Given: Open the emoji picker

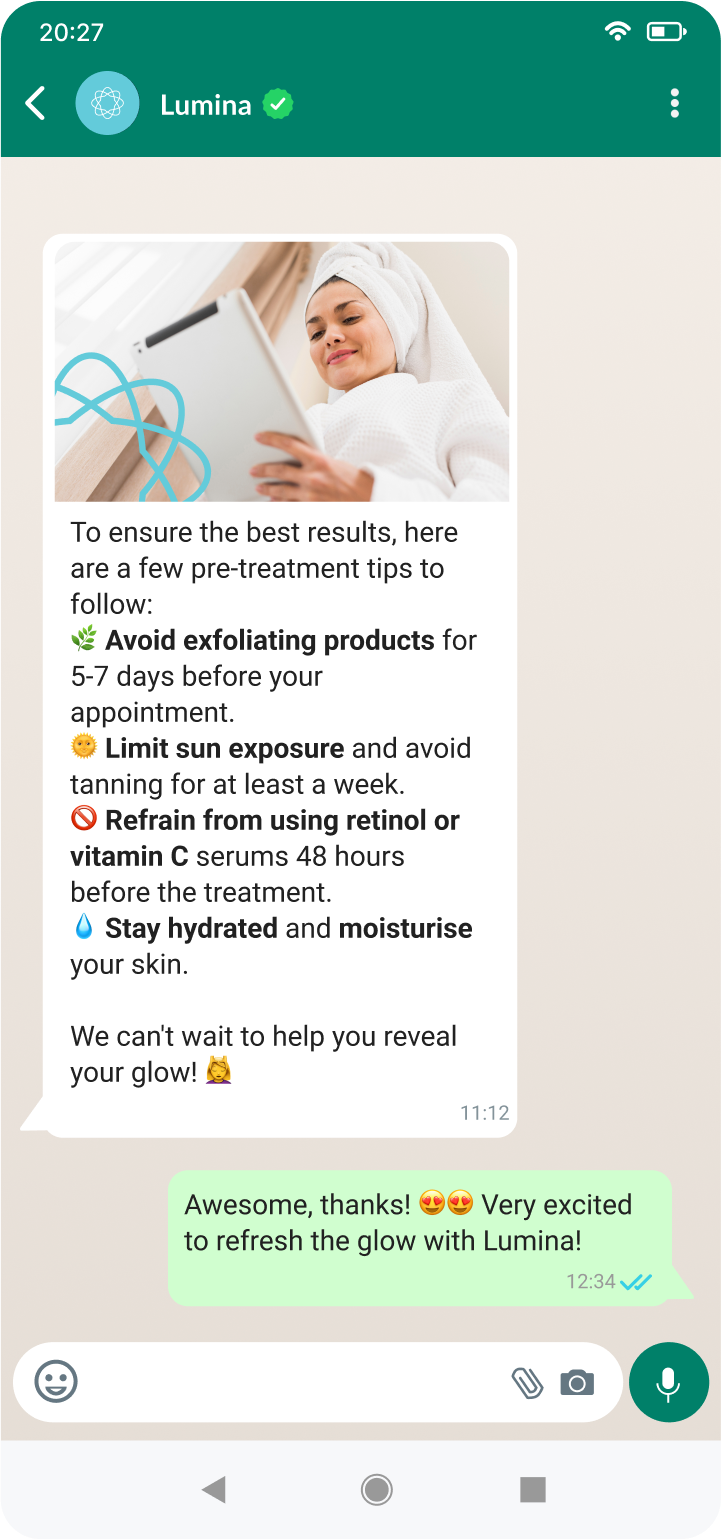Looking at the screenshot, I should (56, 1382).
